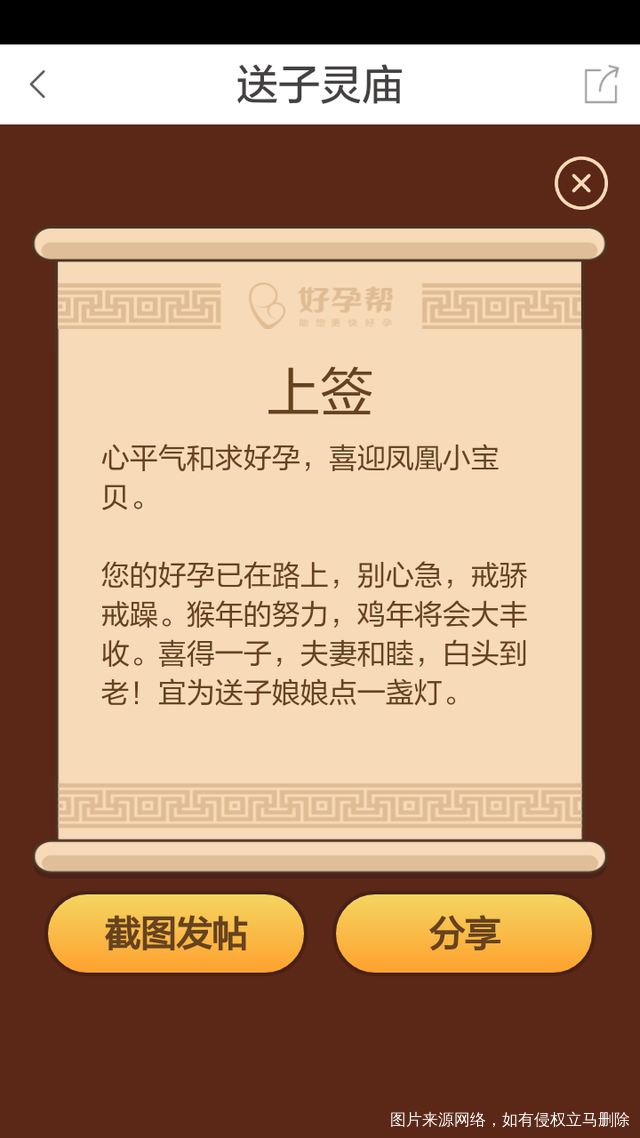Screen dimensions: 640x1138
Task: Go back from 送子灵庙 page
Action: point(38,85)
